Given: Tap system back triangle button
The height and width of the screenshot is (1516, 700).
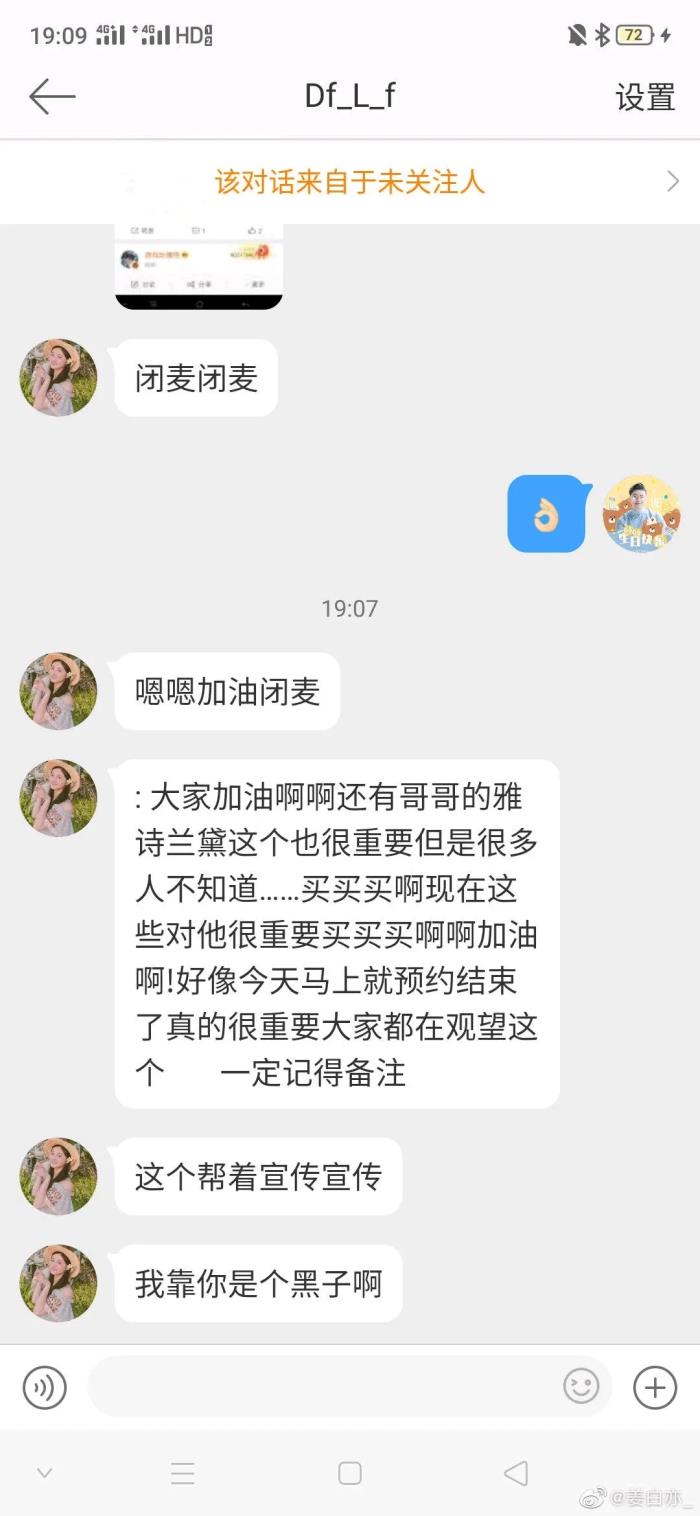Looking at the screenshot, I should pos(515,1473).
